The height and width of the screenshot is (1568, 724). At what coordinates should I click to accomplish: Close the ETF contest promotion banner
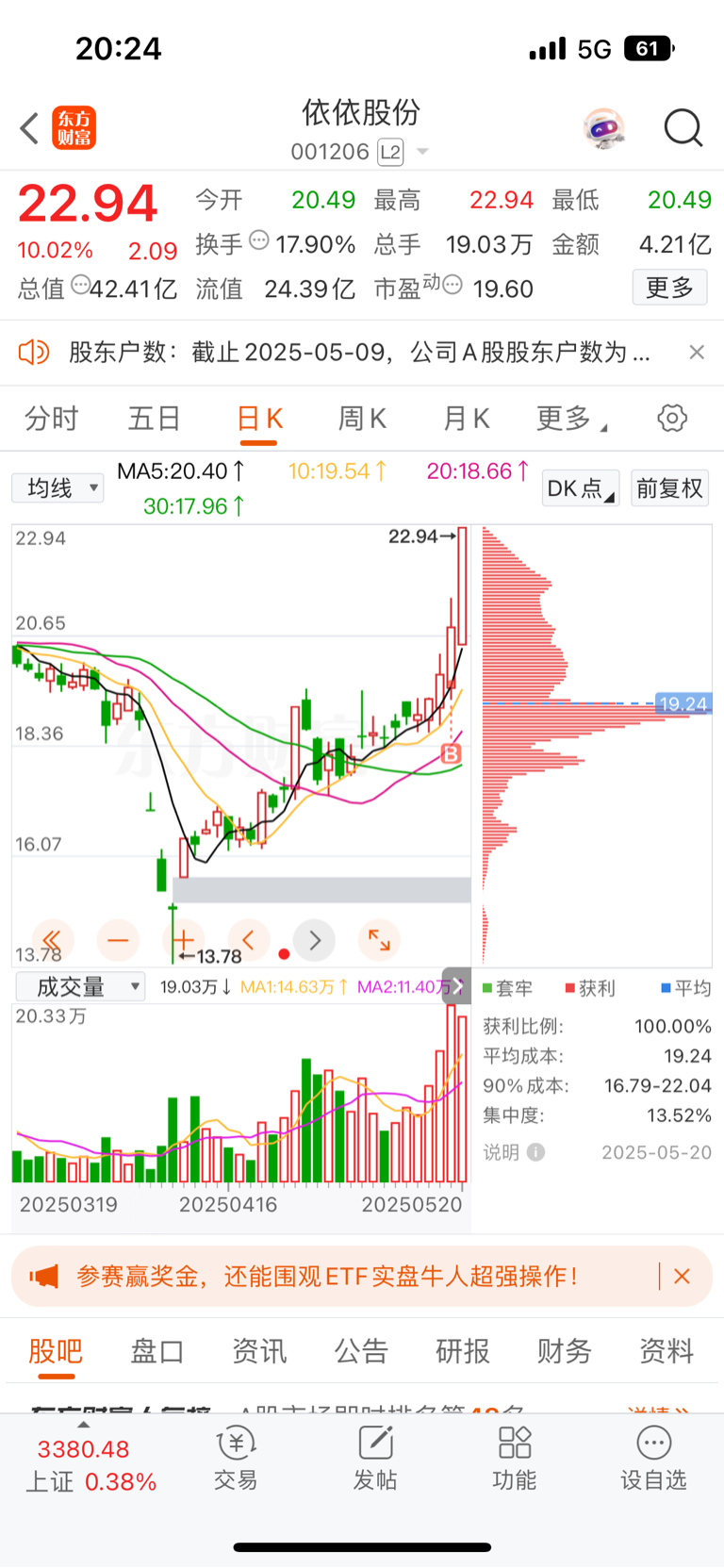pyautogui.click(x=683, y=1276)
